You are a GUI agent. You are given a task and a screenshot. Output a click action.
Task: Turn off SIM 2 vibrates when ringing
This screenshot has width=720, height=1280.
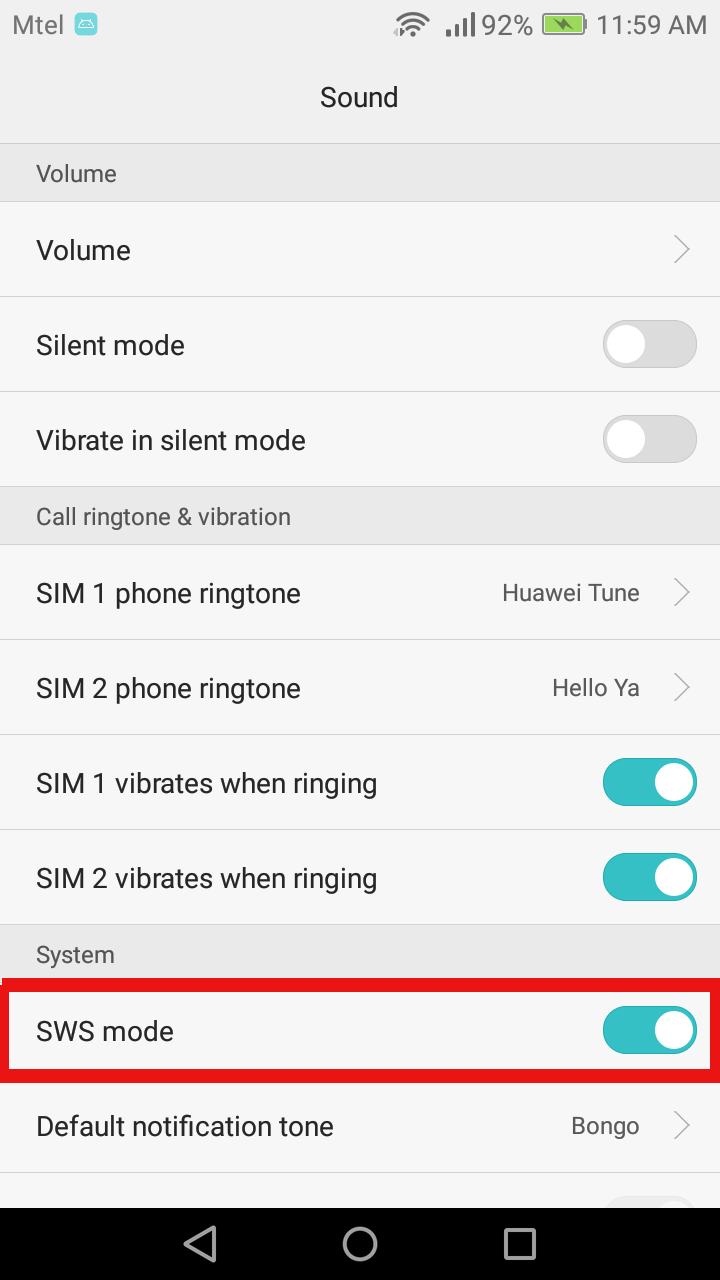(x=649, y=878)
